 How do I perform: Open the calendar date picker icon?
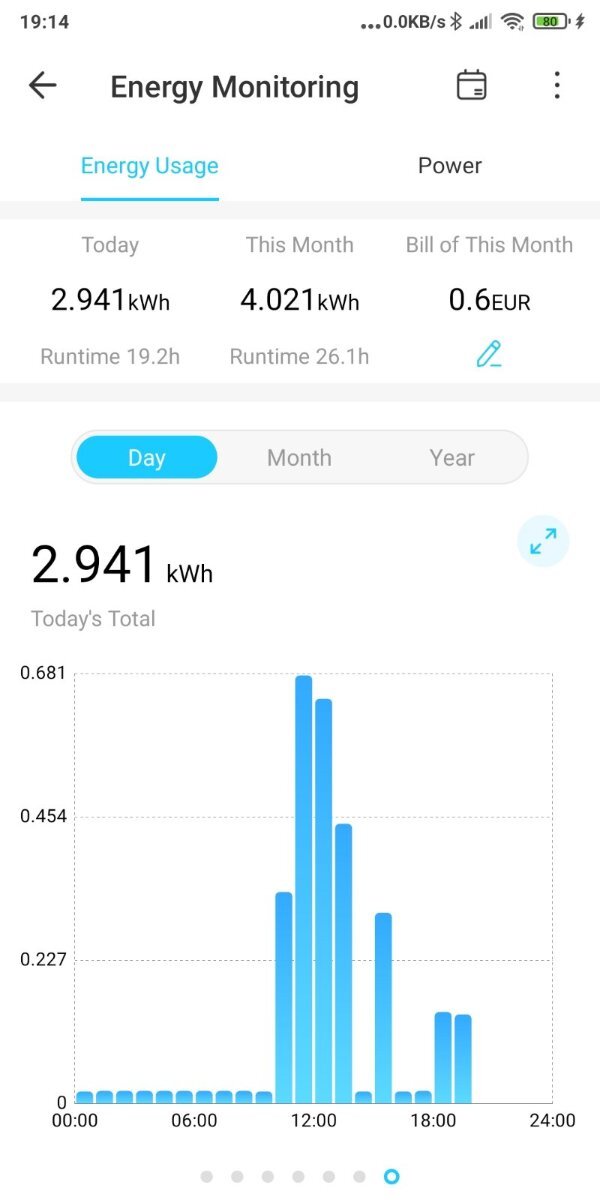(472, 85)
